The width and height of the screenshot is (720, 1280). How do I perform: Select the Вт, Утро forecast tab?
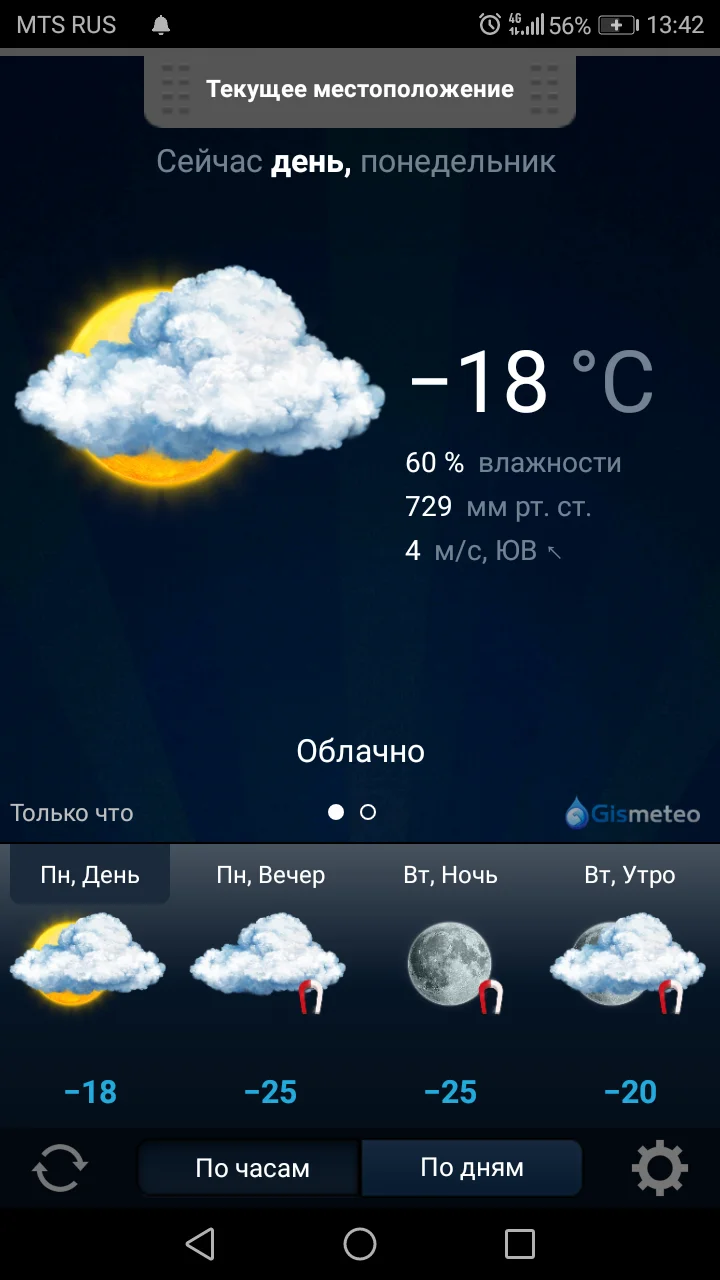(x=628, y=874)
